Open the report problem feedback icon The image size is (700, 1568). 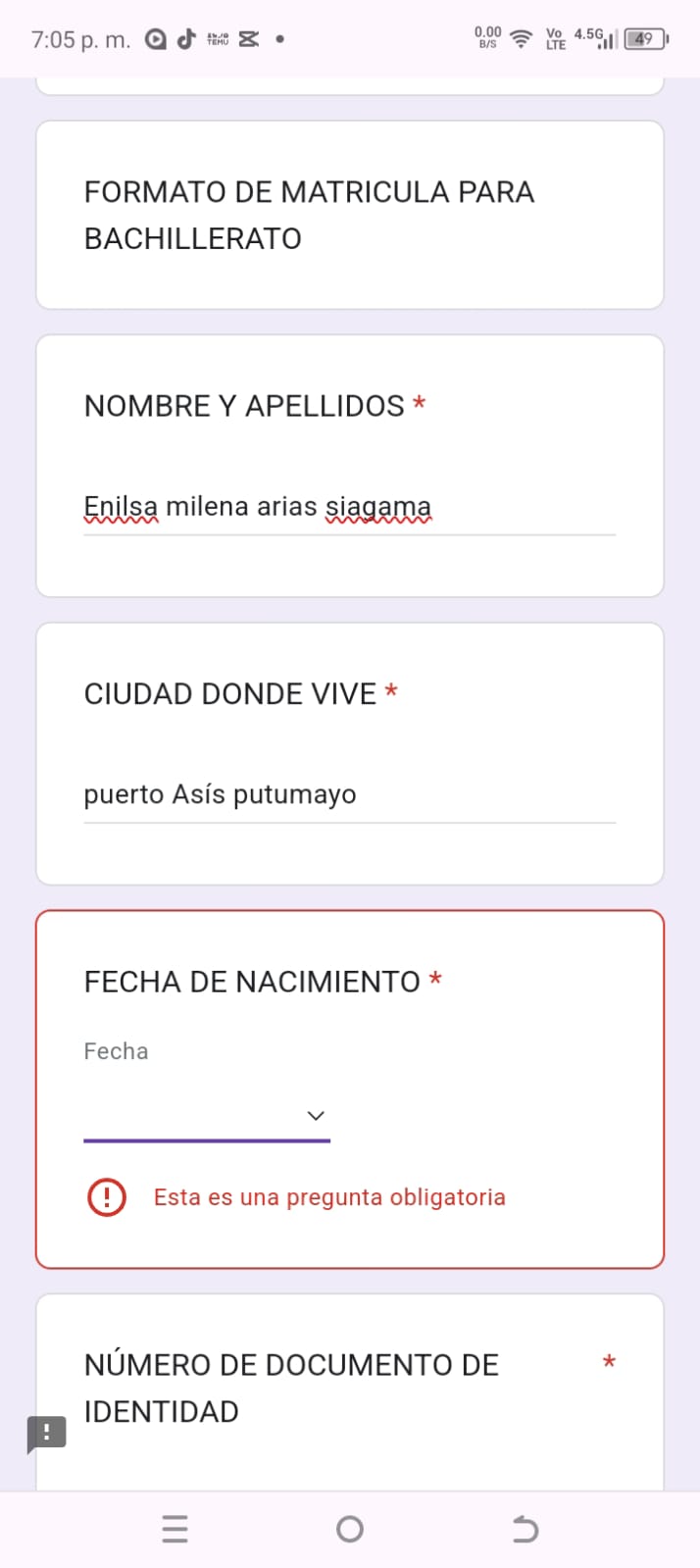click(x=46, y=1434)
